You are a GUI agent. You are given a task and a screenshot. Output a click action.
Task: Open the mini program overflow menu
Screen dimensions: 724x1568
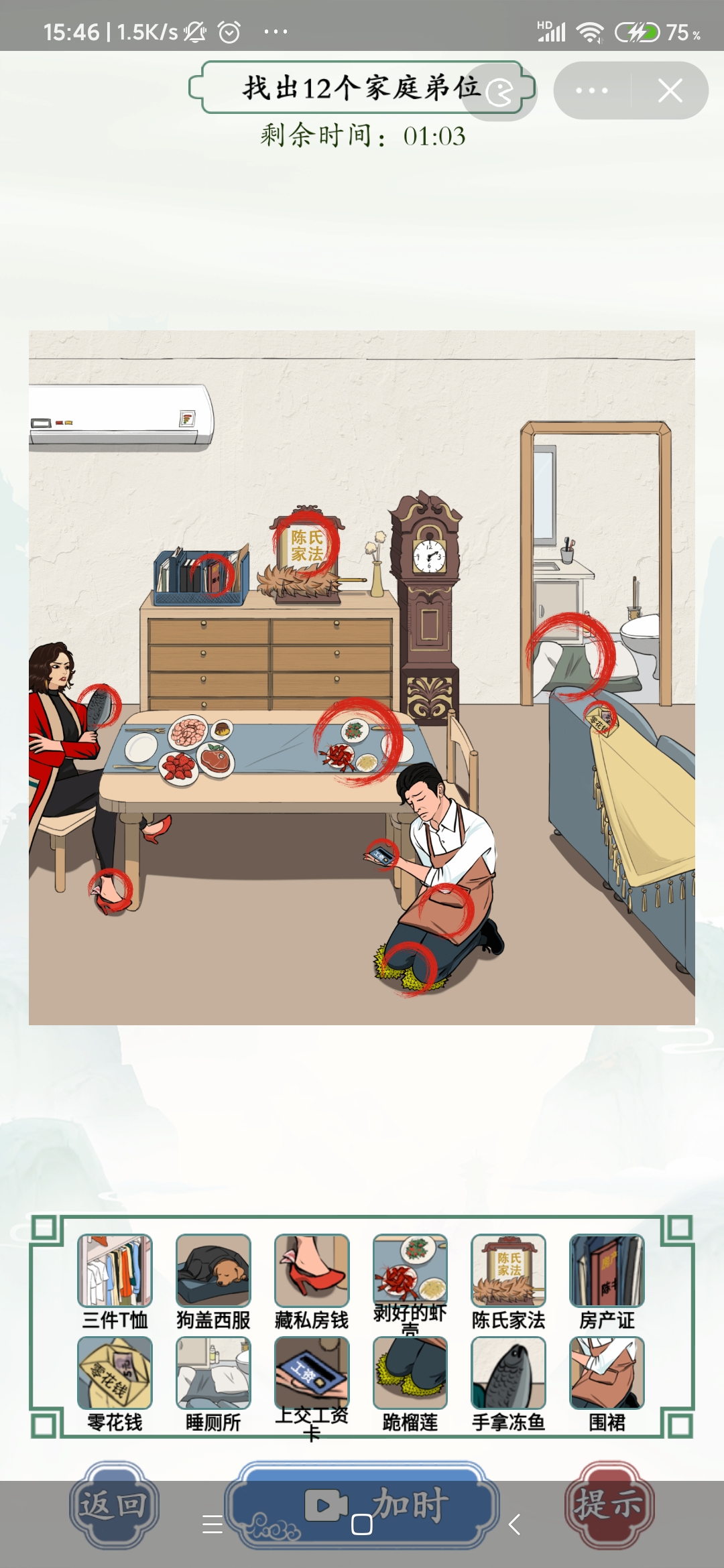click(591, 90)
